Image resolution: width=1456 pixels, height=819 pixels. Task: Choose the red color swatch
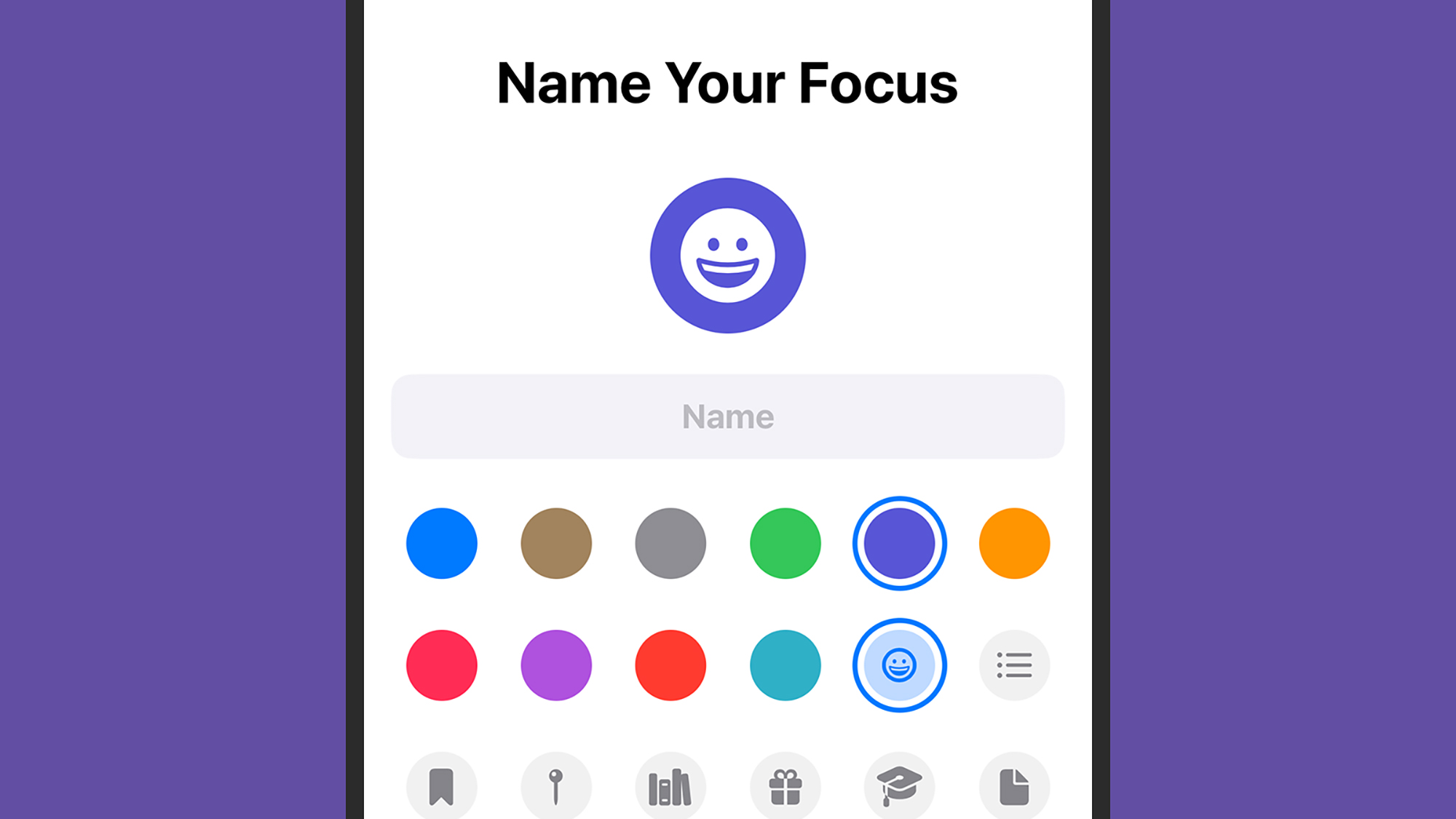point(670,665)
